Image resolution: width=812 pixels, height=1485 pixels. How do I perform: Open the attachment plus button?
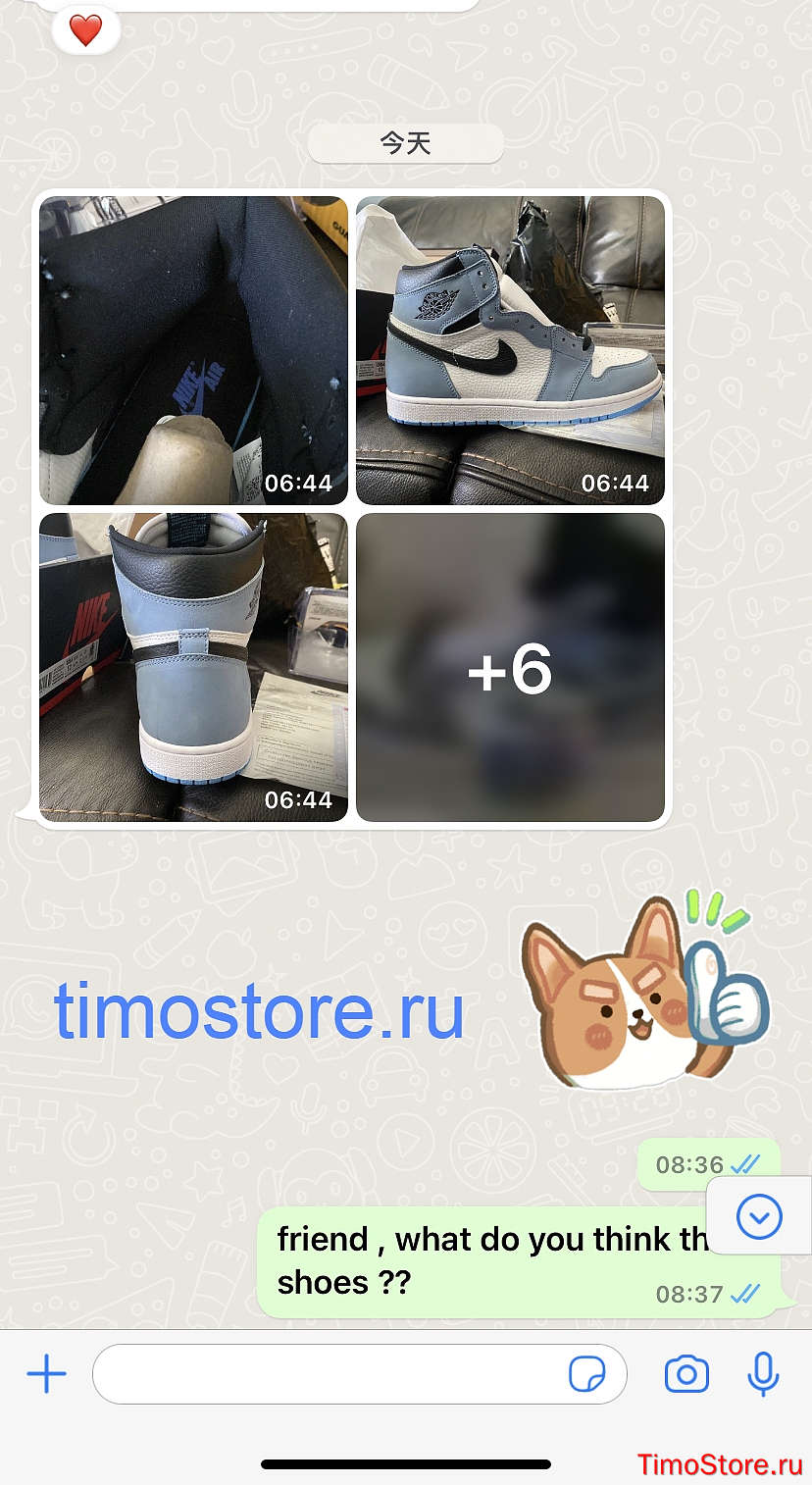tap(46, 1373)
